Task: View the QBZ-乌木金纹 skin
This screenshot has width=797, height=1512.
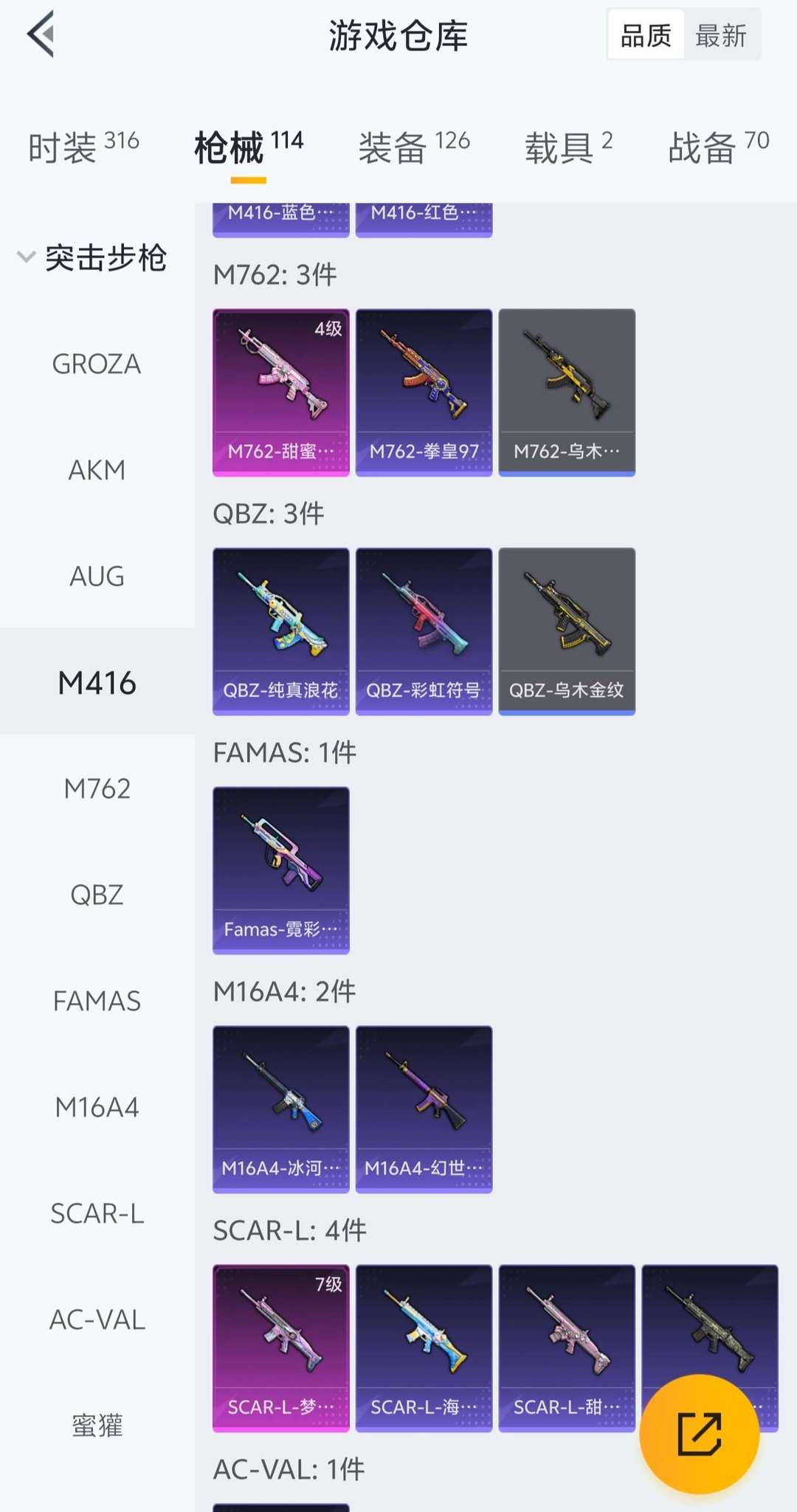Action: [567, 631]
